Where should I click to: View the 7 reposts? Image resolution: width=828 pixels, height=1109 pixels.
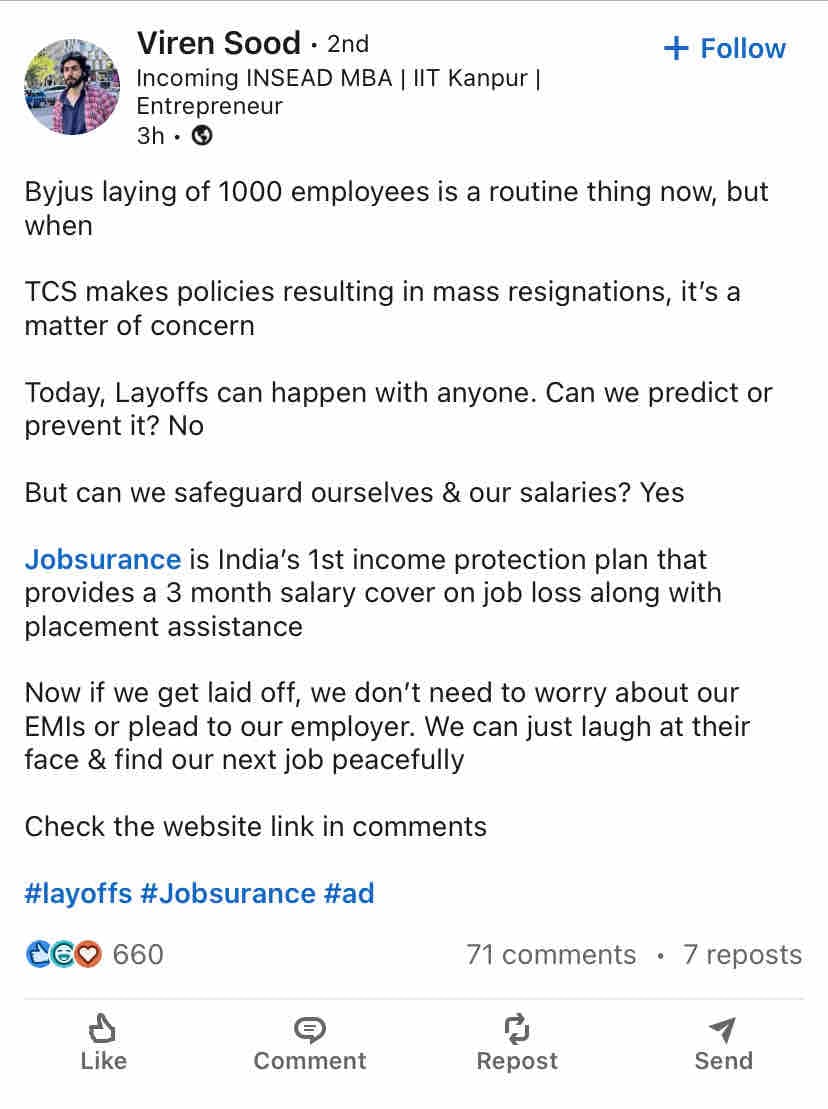742,955
